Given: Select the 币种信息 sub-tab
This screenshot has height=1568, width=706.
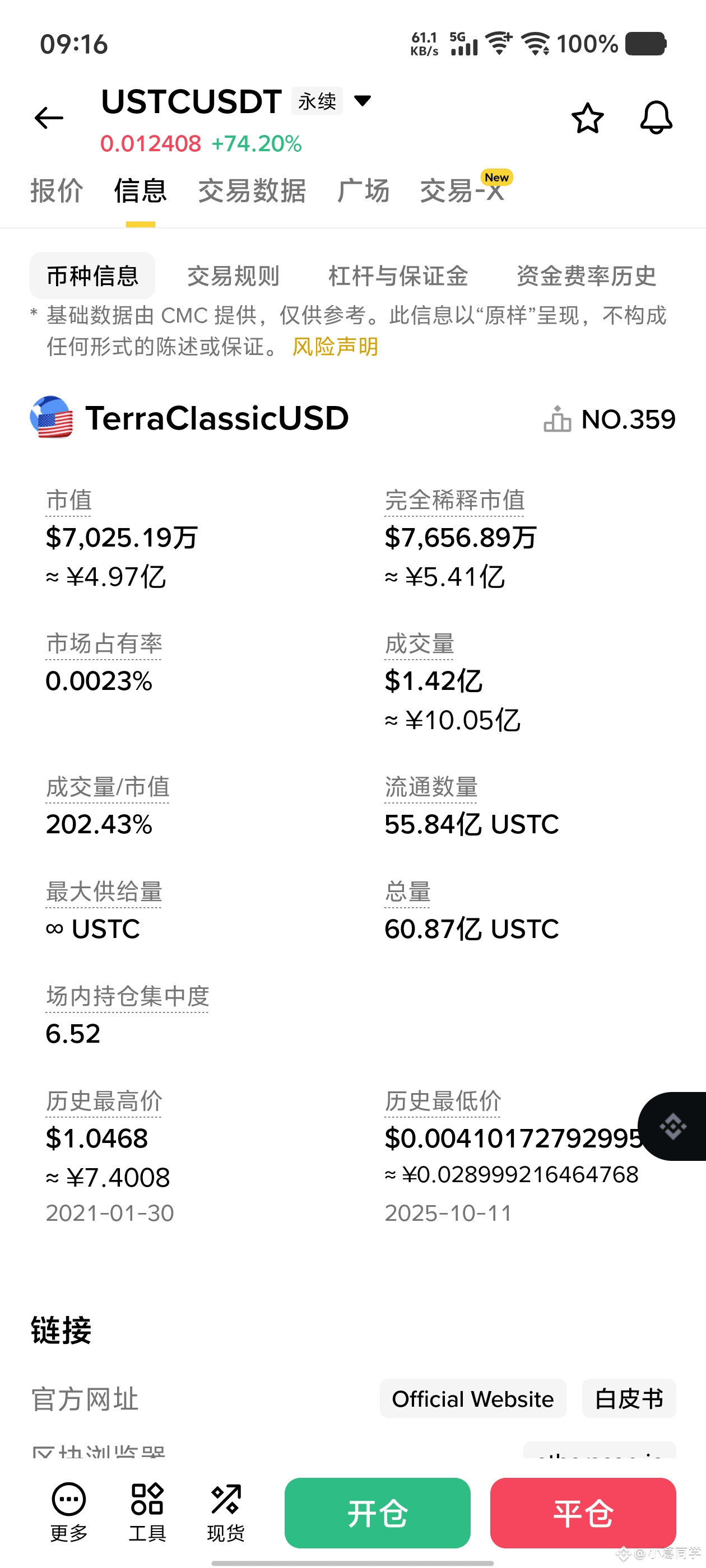Looking at the screenshot, I should coord(92,276).
